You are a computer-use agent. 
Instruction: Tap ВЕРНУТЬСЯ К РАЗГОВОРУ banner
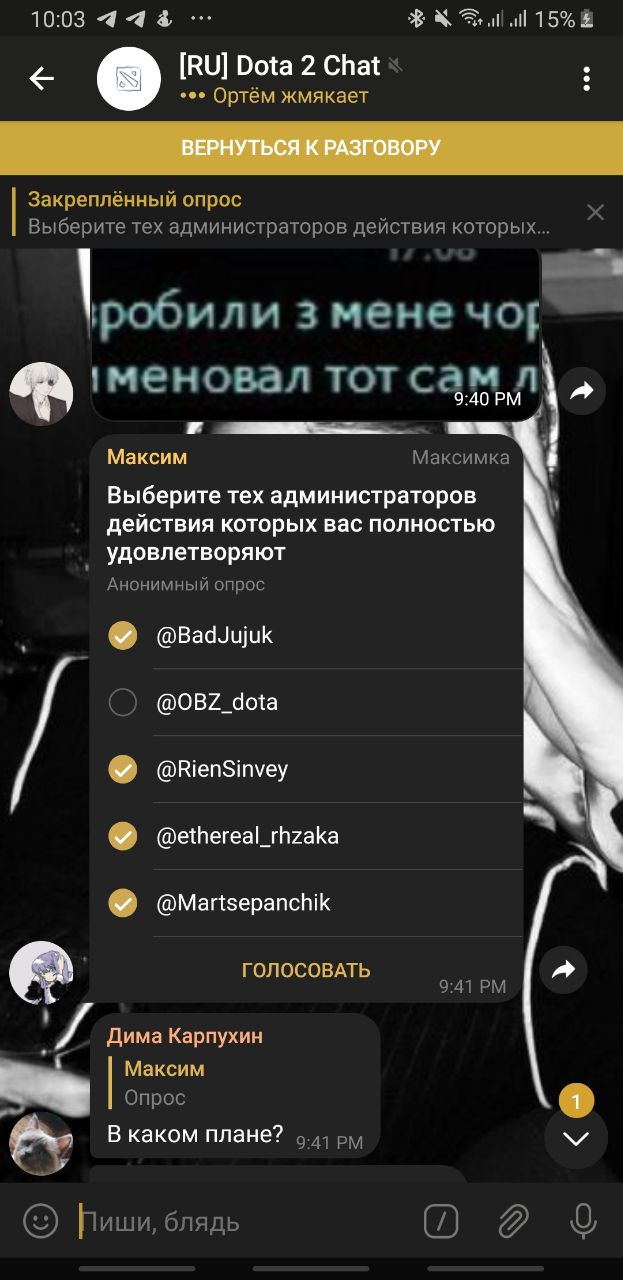point(311,148)
